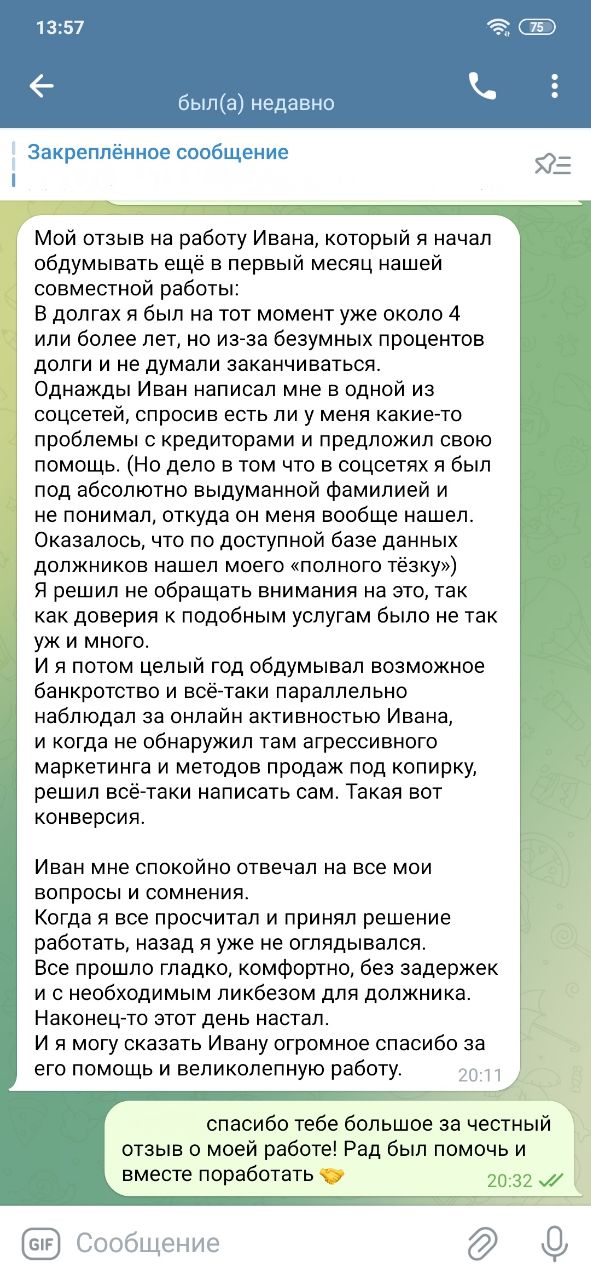Go back using the arrow in the header
The image size is (591, 1280).
[x=41, y=87]
